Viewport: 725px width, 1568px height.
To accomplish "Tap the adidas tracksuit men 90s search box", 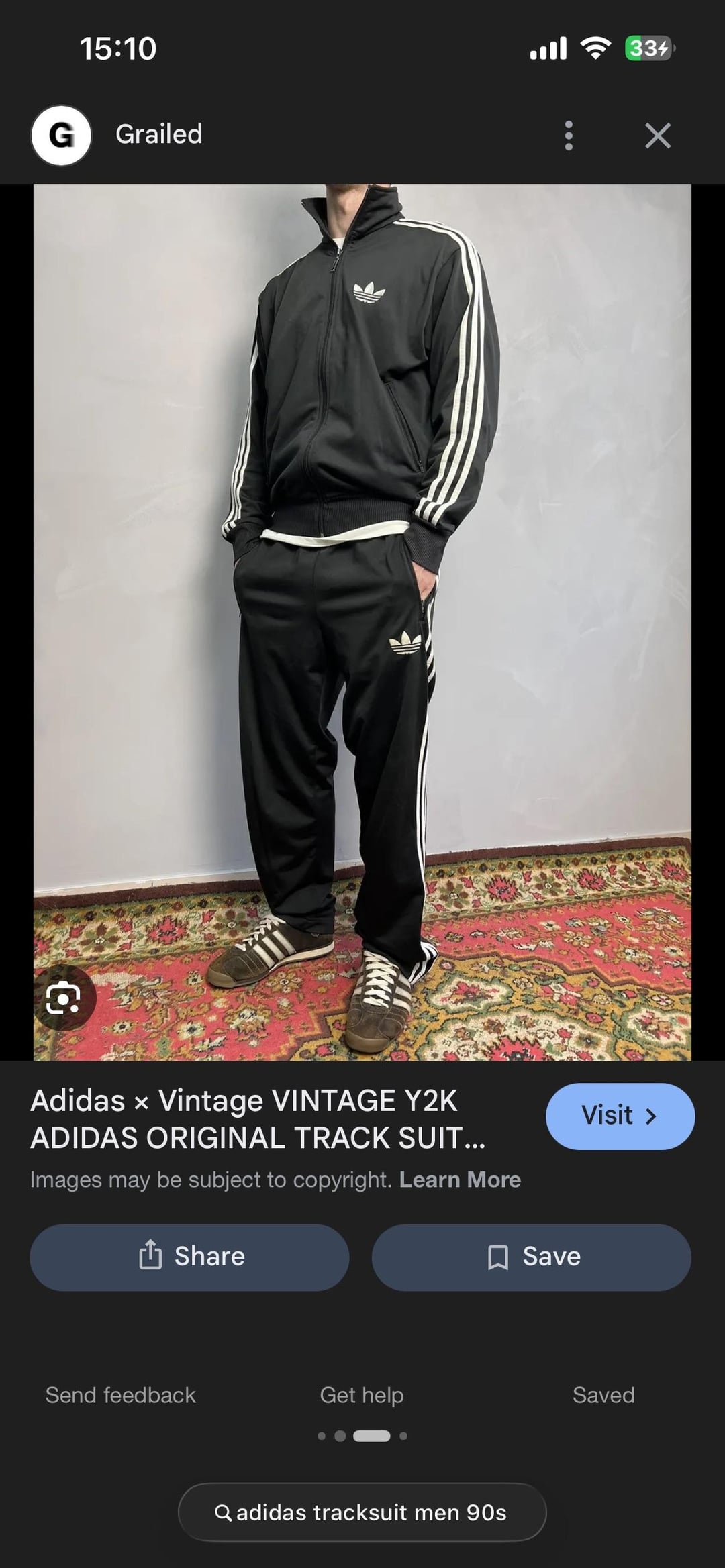I will tap(362, 1512).
